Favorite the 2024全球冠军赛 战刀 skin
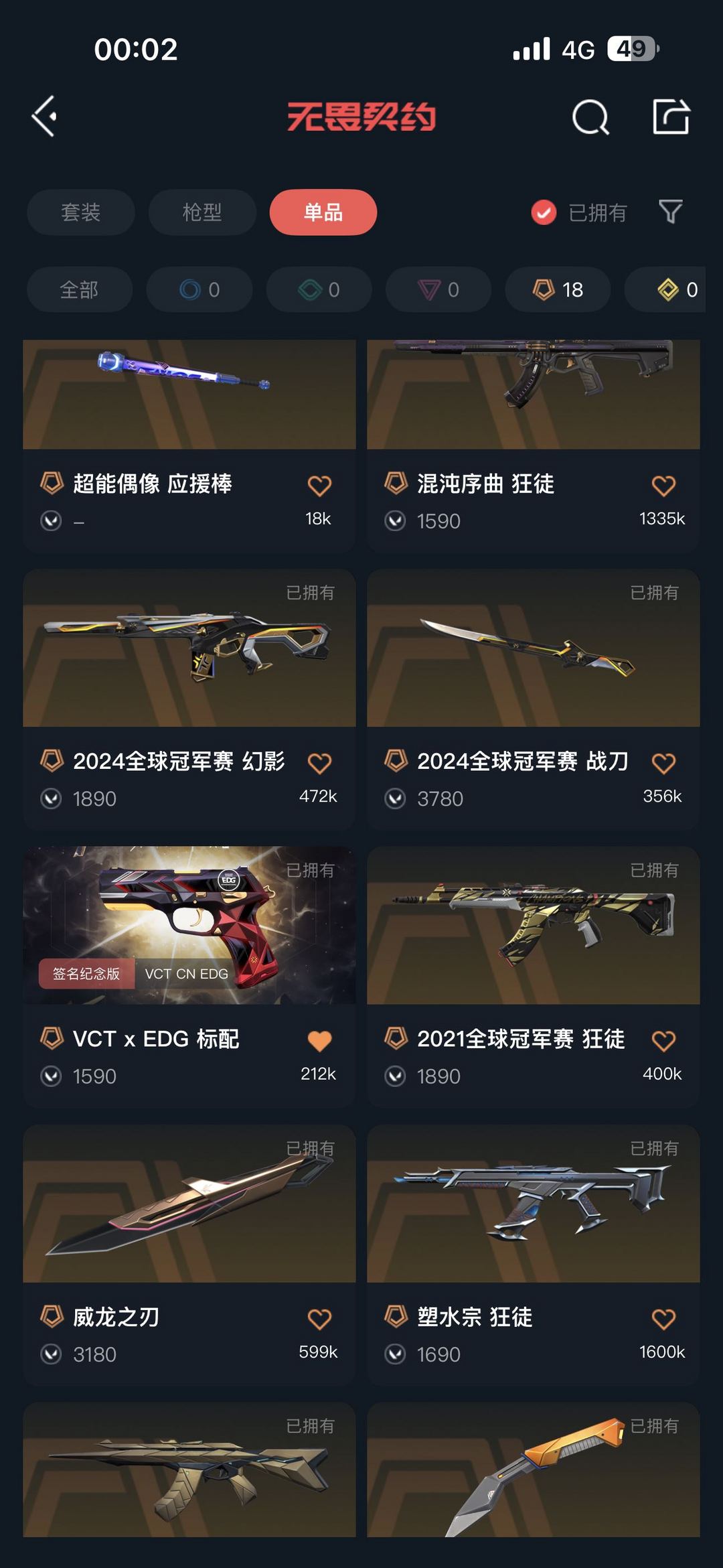The width and height of the screenshot is (723, 1568). (663, 764)
